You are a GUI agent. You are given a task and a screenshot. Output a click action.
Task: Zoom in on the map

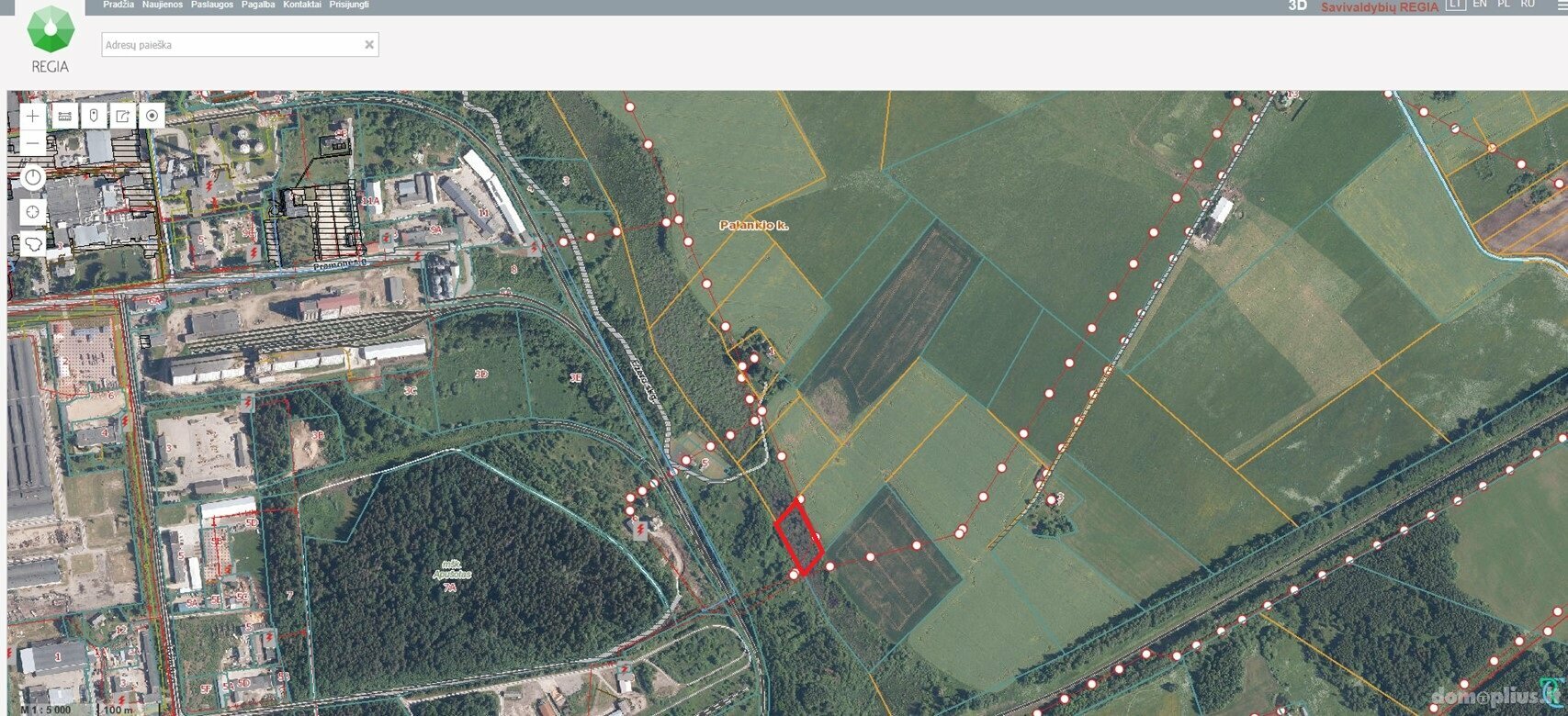tap(33, 116)
